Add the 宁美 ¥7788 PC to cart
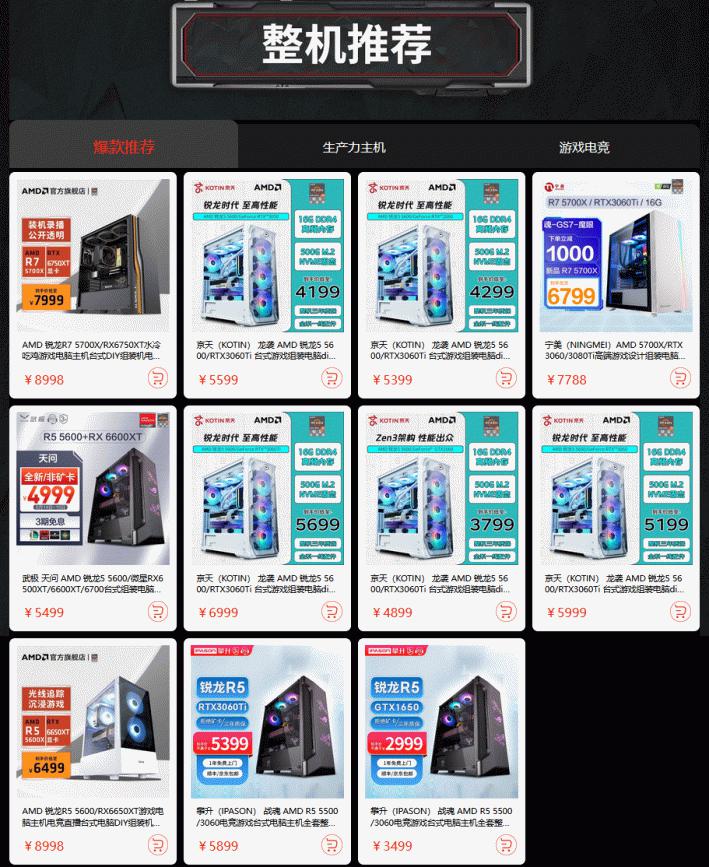 click(680, 378)
